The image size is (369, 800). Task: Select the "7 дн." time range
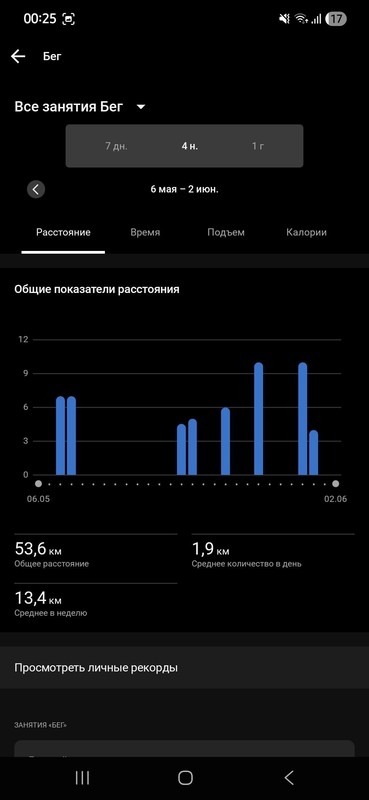tap(116, 146)
